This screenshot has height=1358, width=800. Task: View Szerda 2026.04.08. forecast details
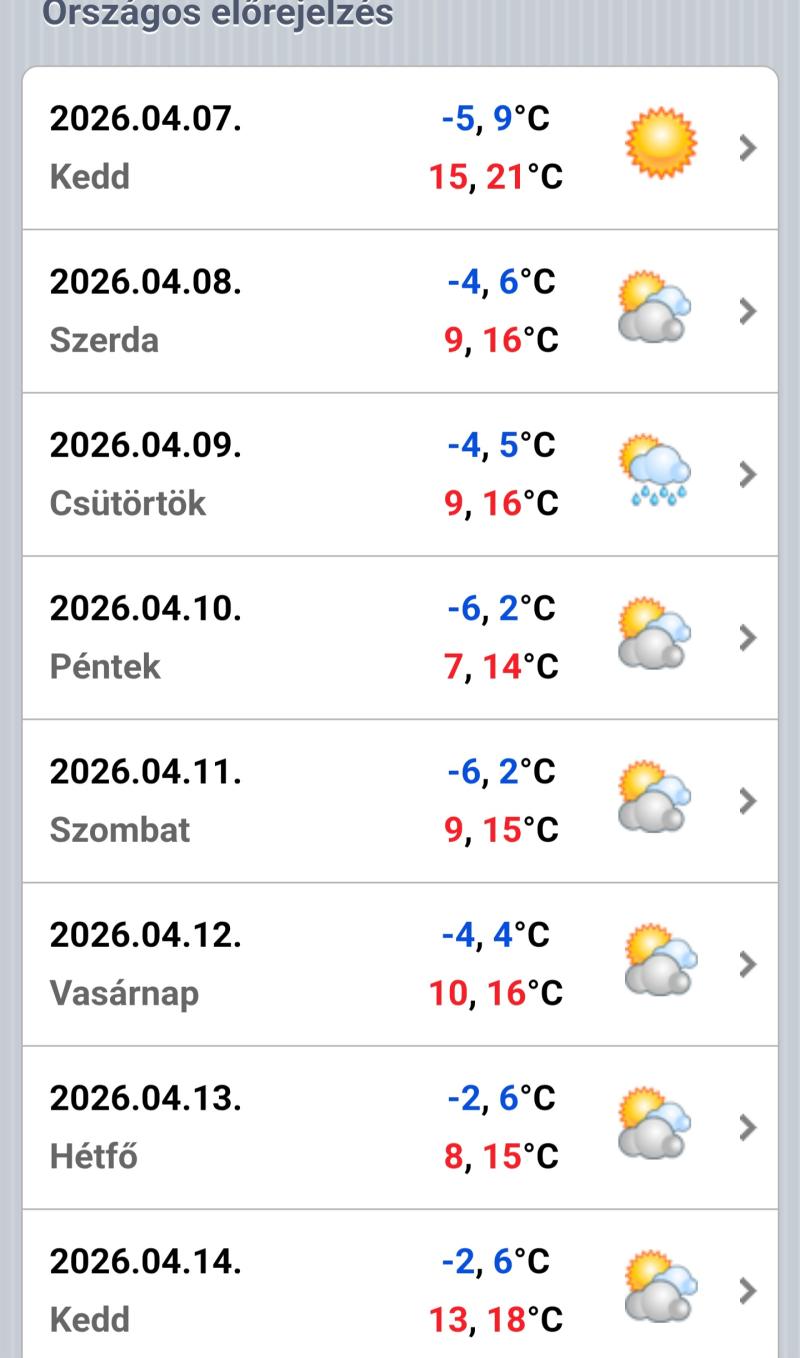point(400,311)
